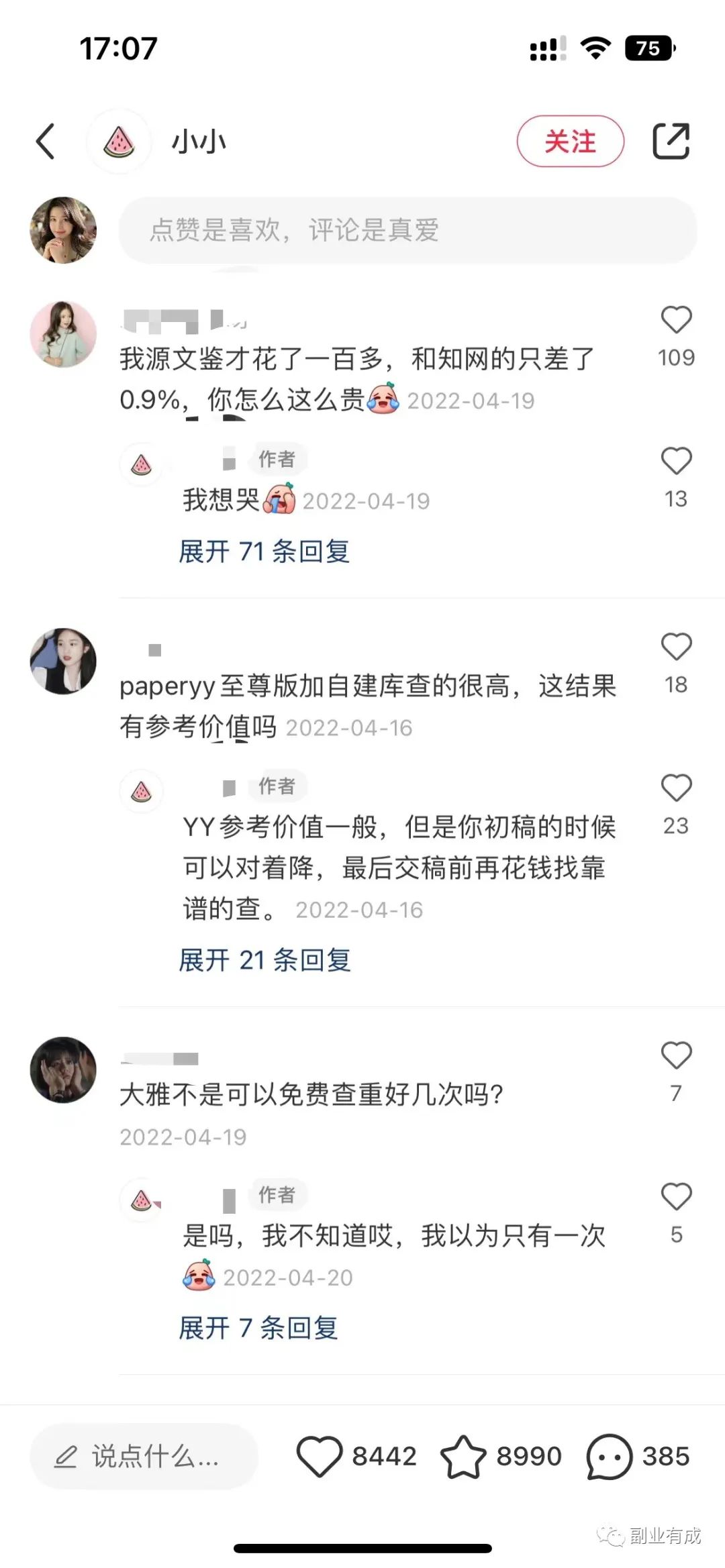725x1568 pixels.
Task: Expand 展开 7 条回复
Action: point(258,1328)
